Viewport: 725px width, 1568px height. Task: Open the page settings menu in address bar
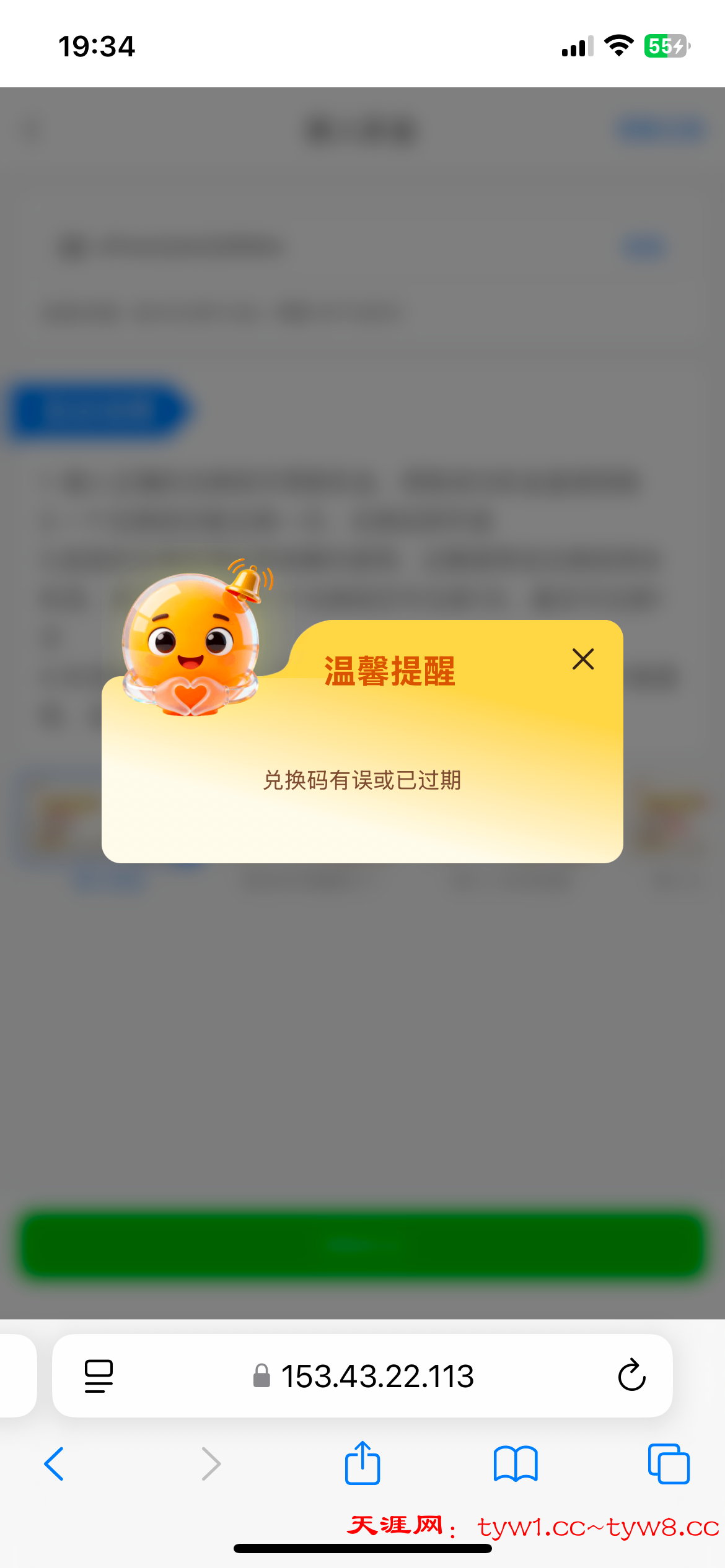tap(99, 1375)
